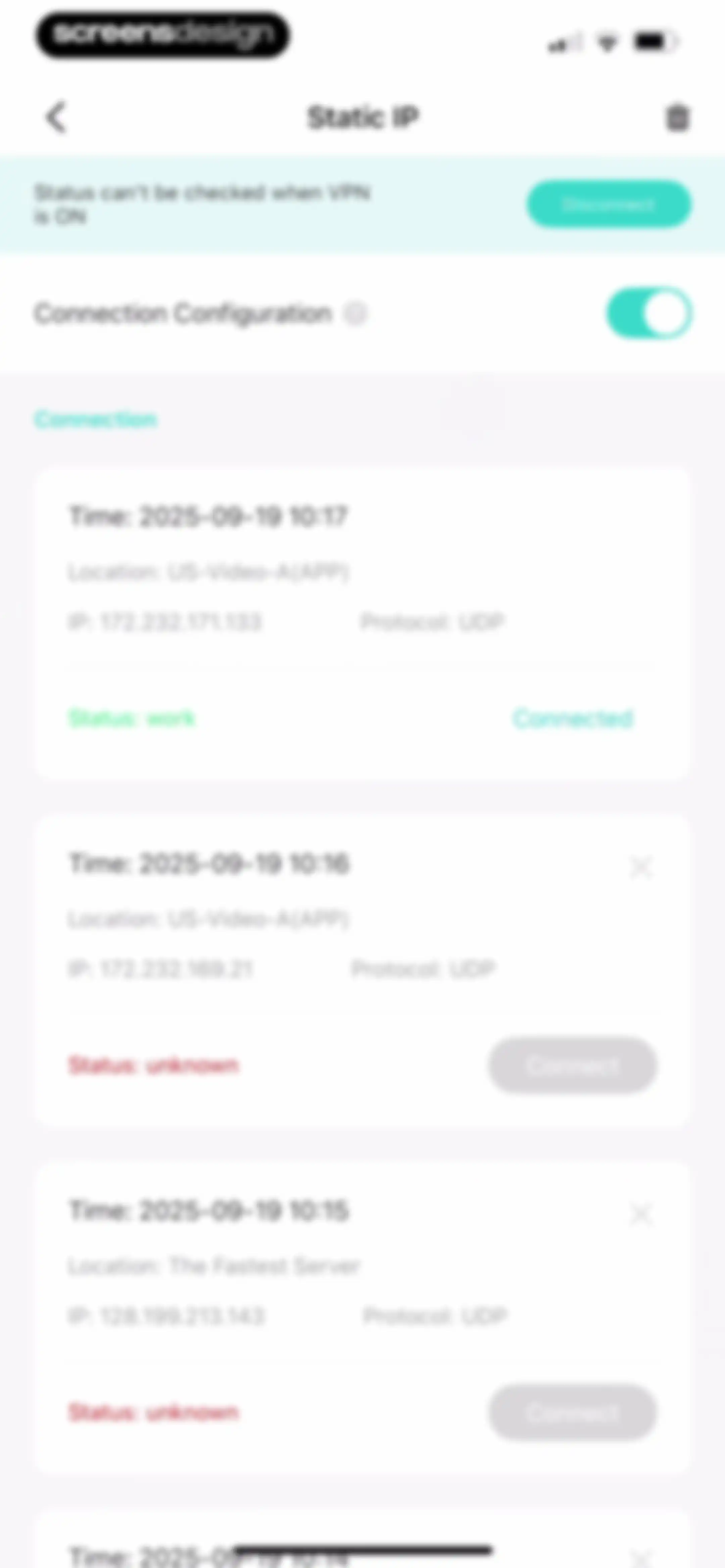The width and height of the screenshot is (725, 1568).
Task: Connect to the 172.232.169.21 server
Action: 572,1065
